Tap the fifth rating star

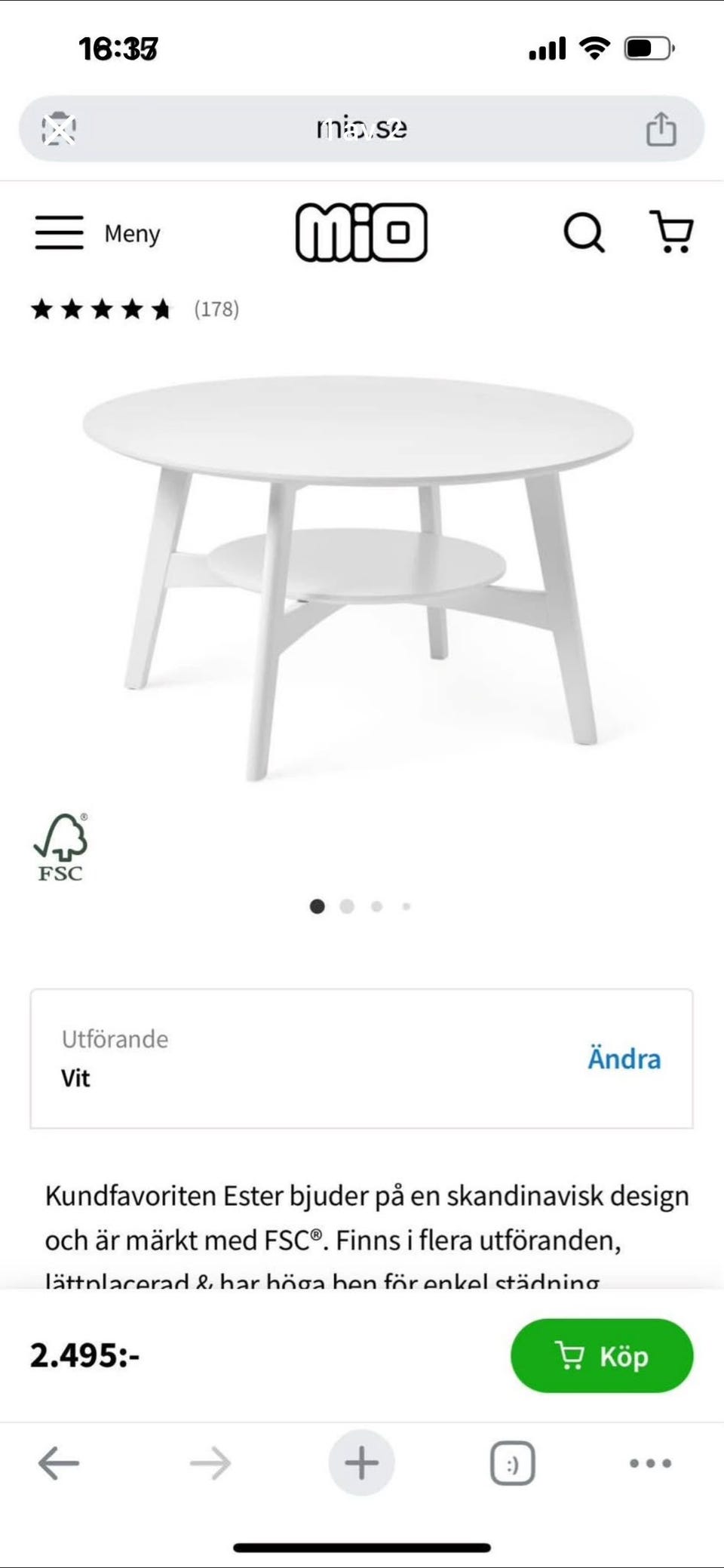click(160, 309)
